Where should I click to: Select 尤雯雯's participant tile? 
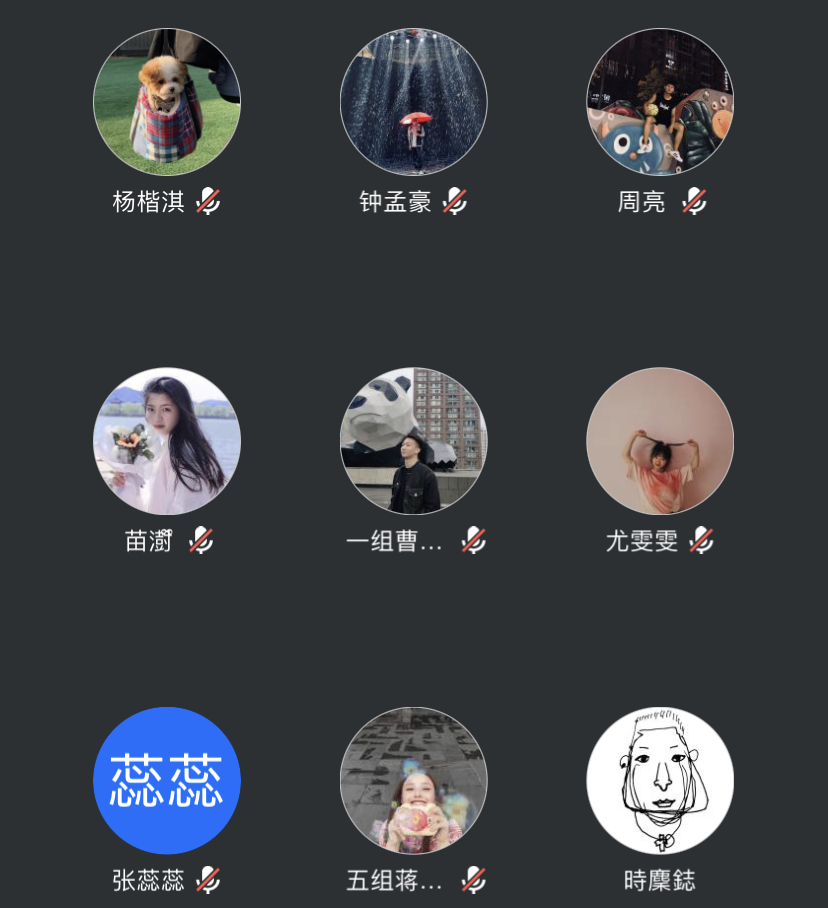tap(660, 441)
